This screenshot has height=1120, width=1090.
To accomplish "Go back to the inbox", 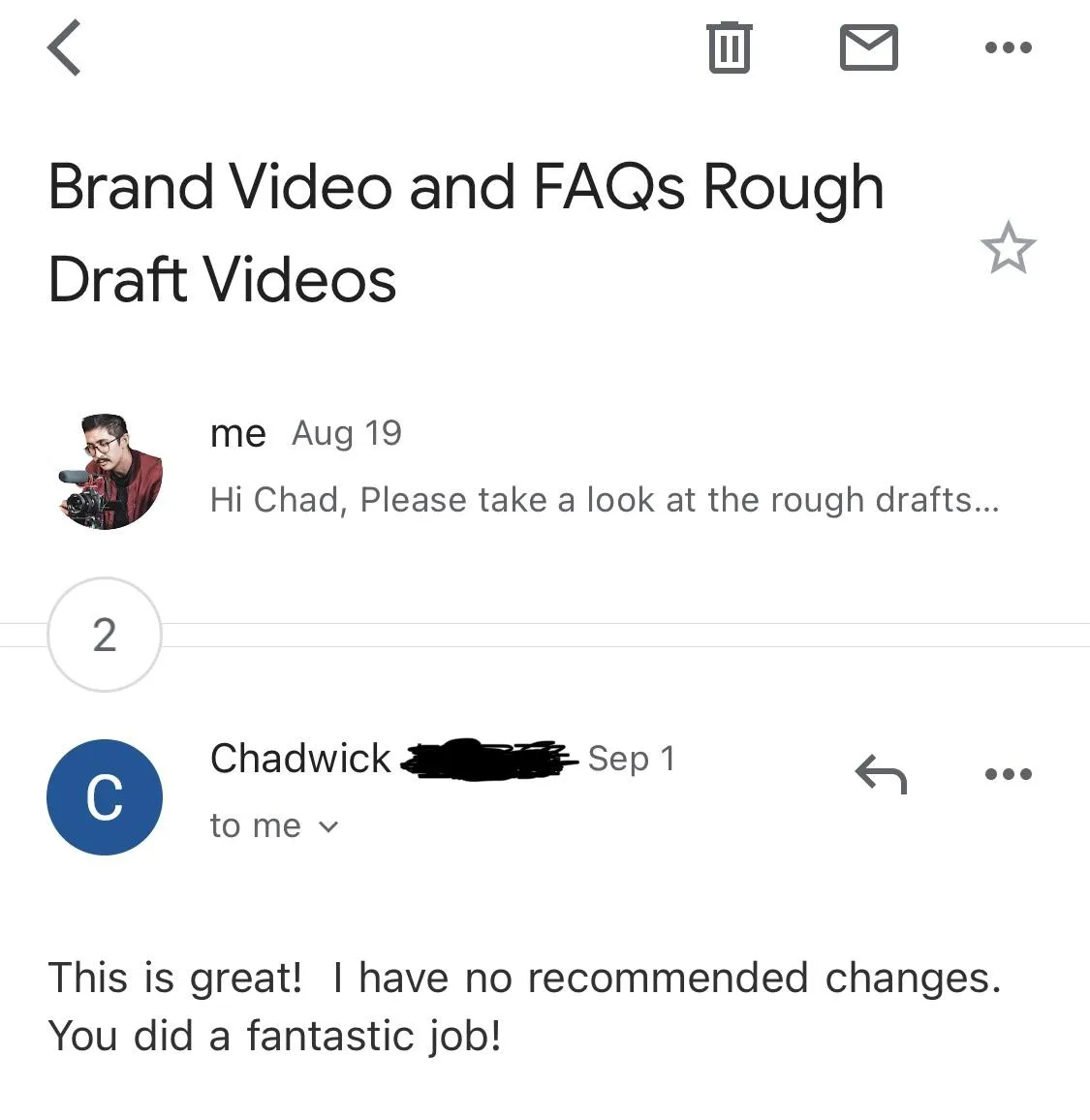I will coord(64,48).
